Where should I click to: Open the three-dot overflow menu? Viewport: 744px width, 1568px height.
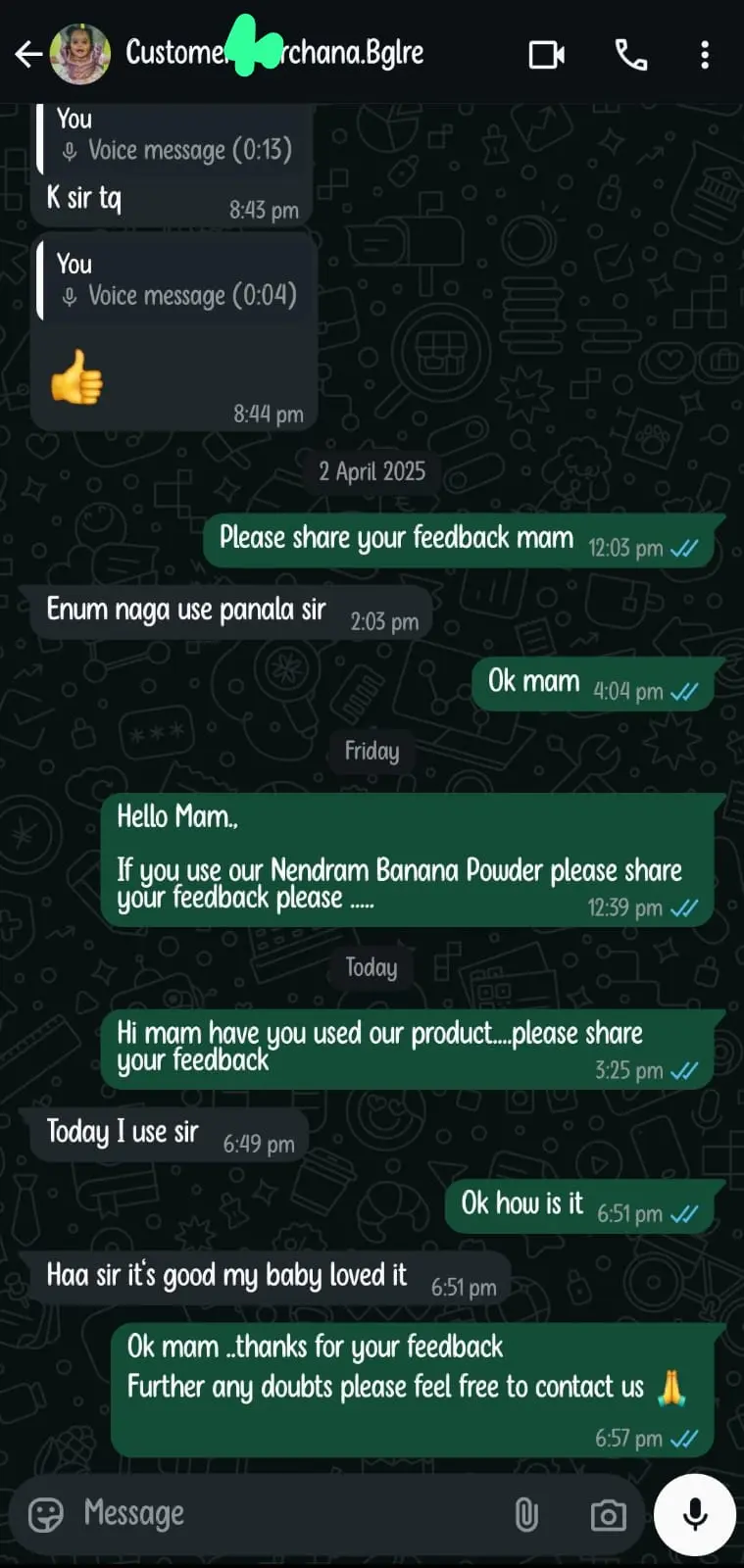(x=704, y=55)
